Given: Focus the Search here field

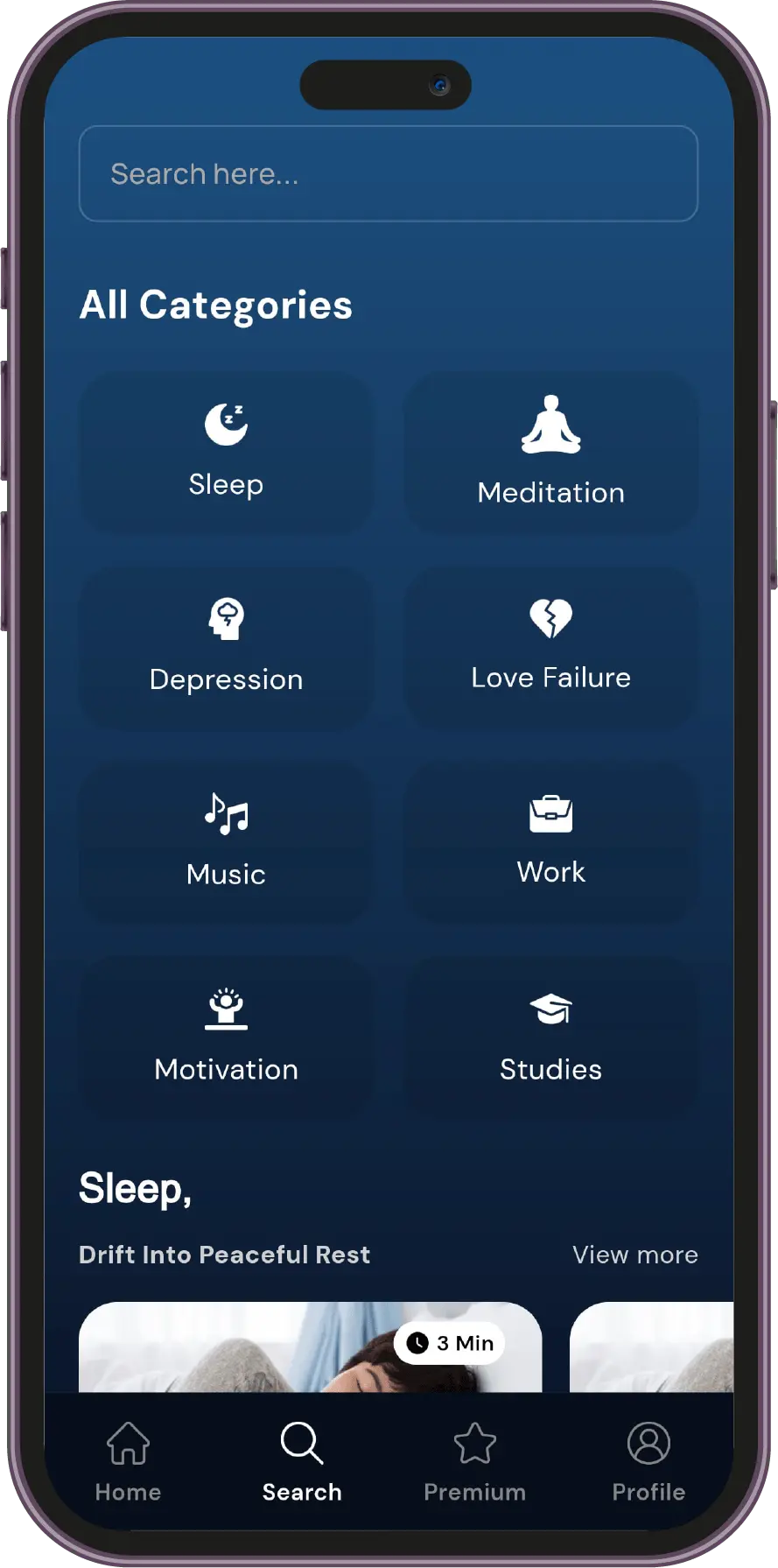Looking at the screenshot, I should point(388,173).
